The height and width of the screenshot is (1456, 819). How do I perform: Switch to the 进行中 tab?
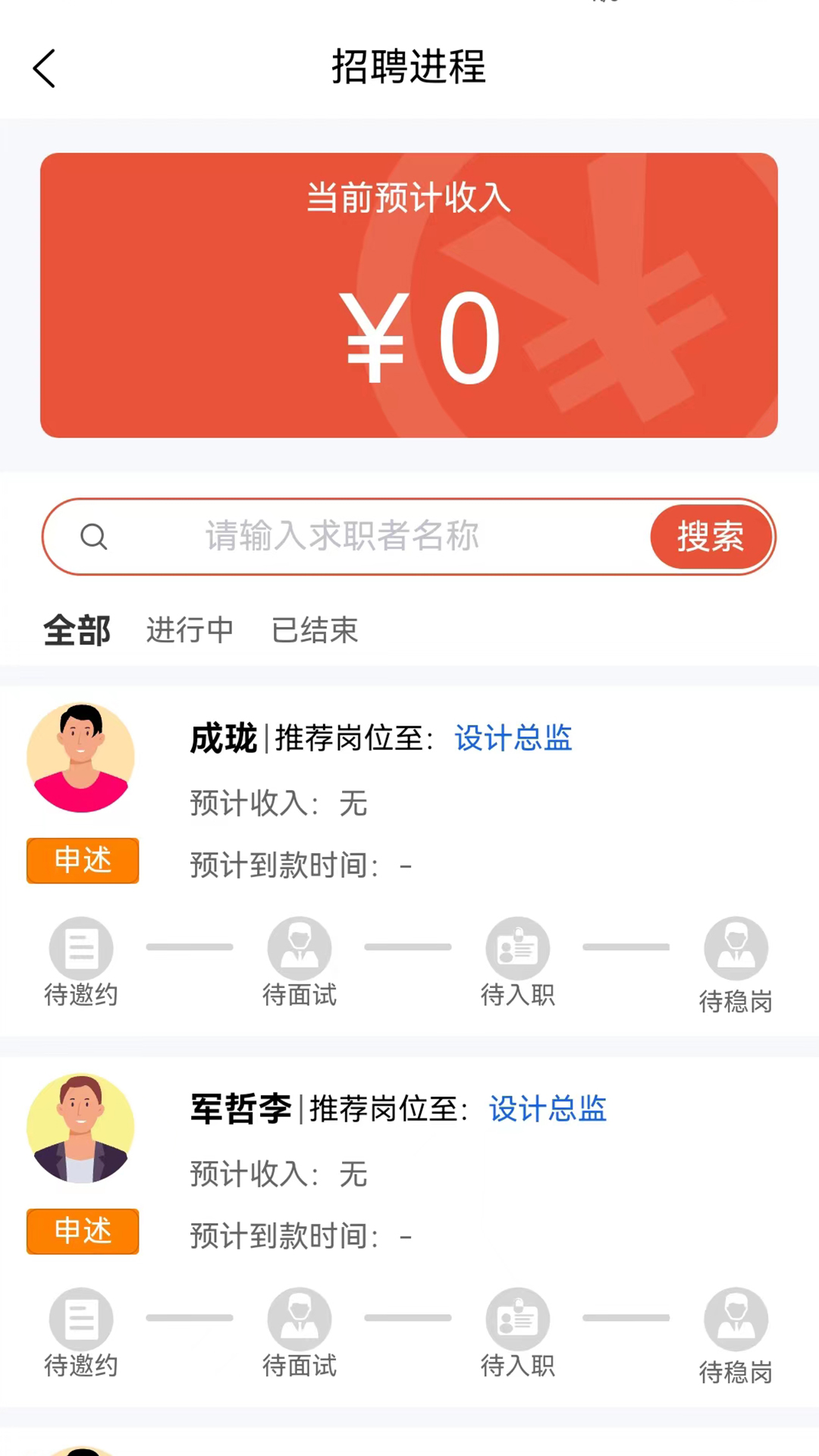190,630
